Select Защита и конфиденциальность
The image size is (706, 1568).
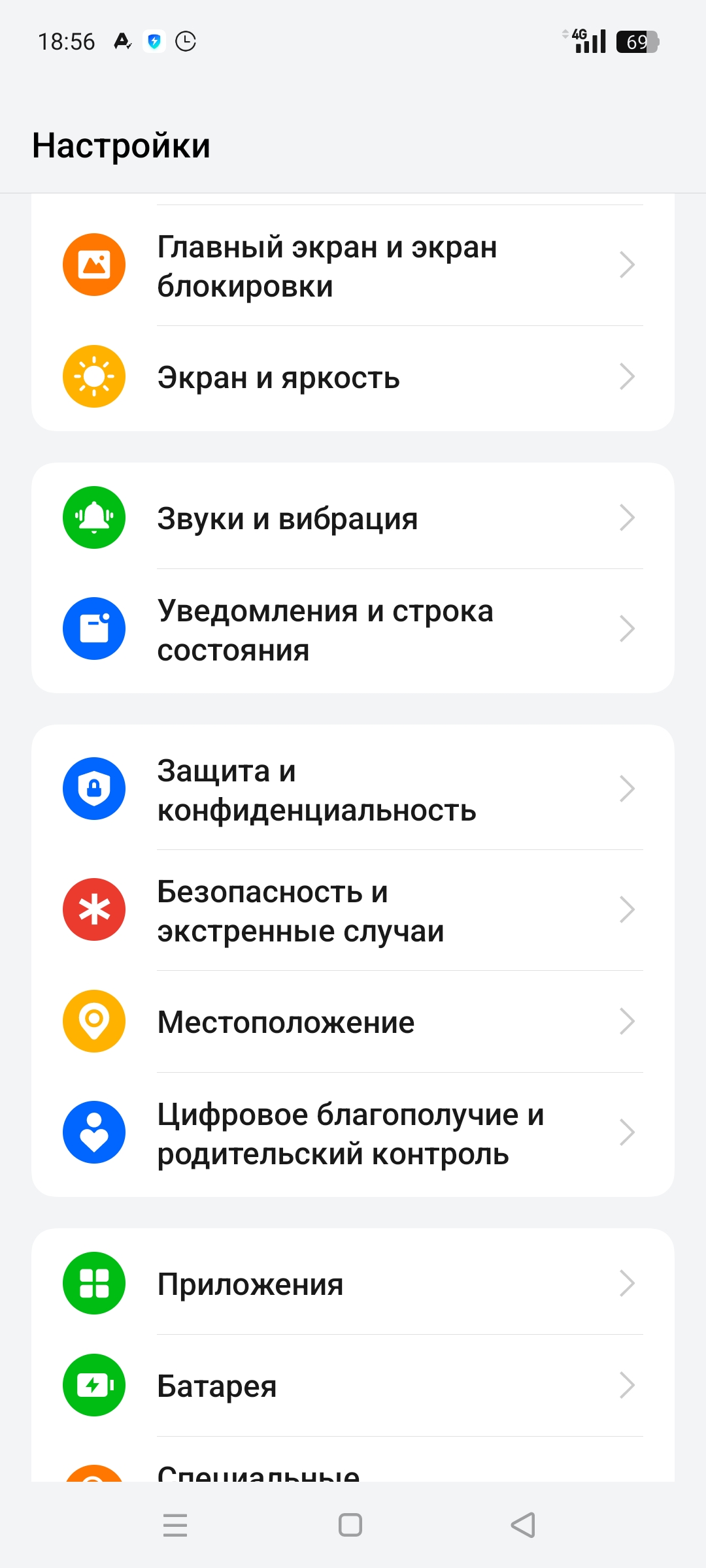[x=353, y=789]
